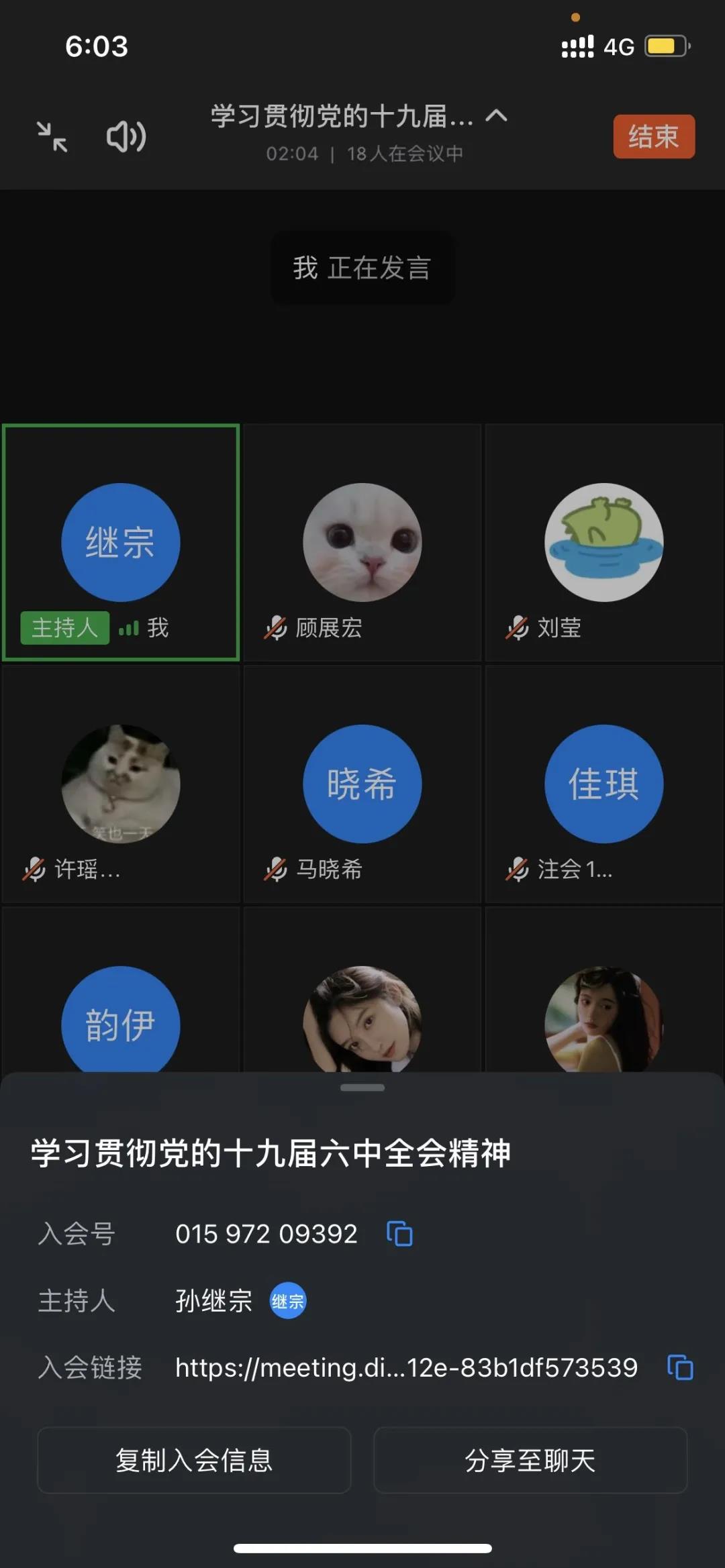
Task: Collapse the meeting title details
Action: (496, 116)
